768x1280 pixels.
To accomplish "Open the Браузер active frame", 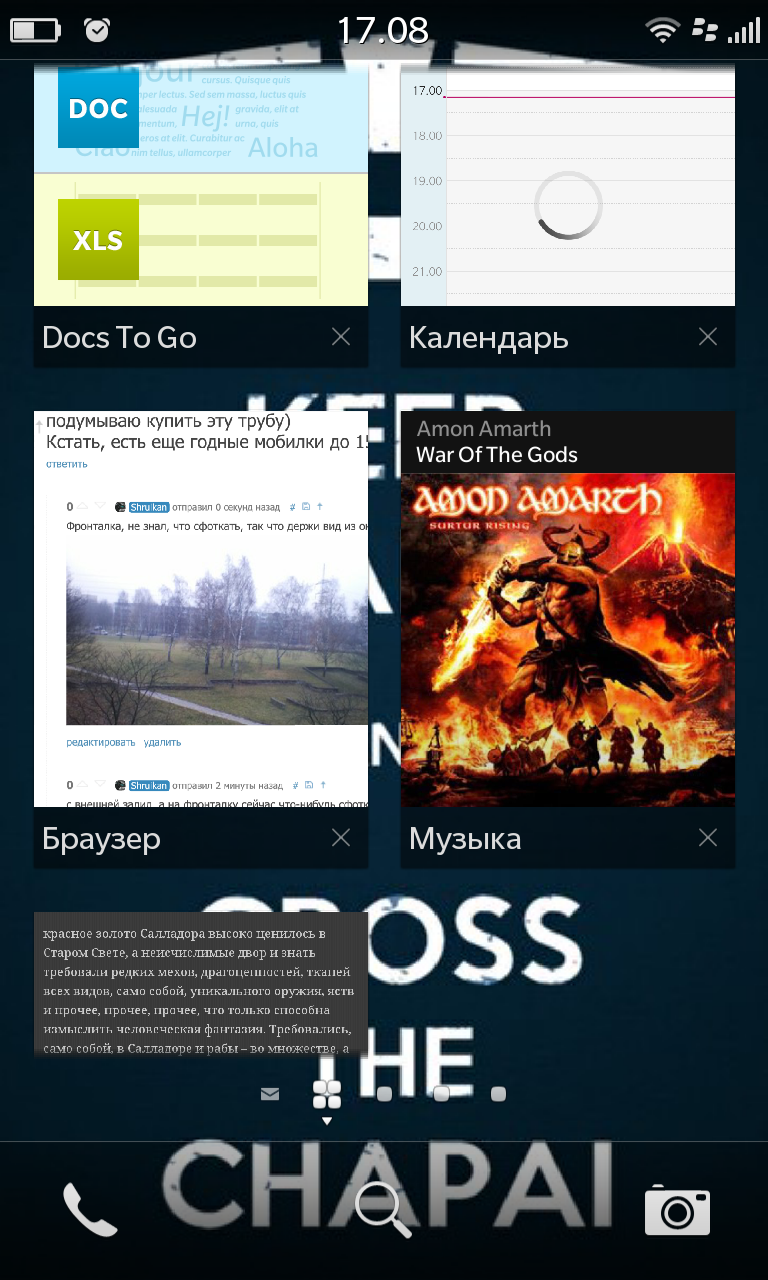I will [x=200, y=608].
